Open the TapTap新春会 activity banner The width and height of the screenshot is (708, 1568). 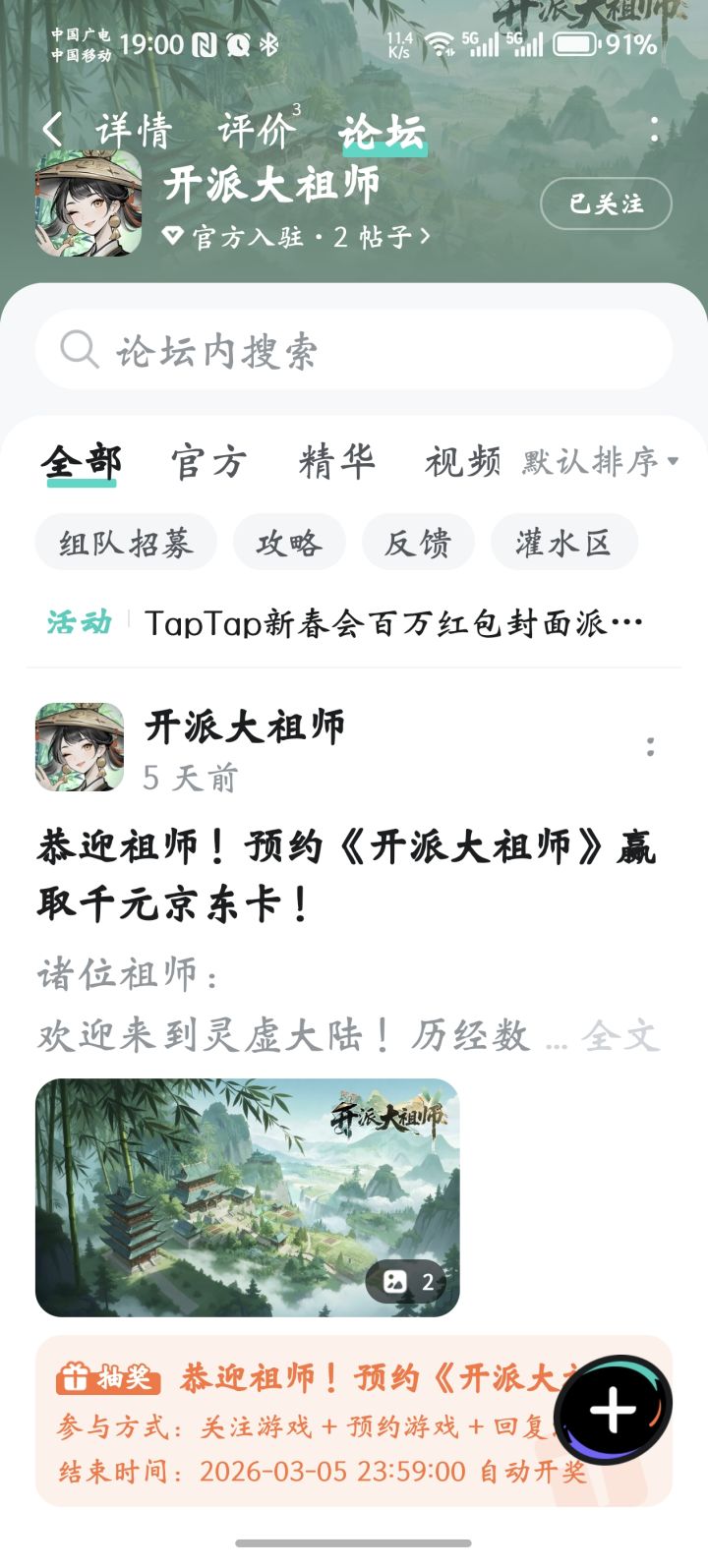[393, 622]
